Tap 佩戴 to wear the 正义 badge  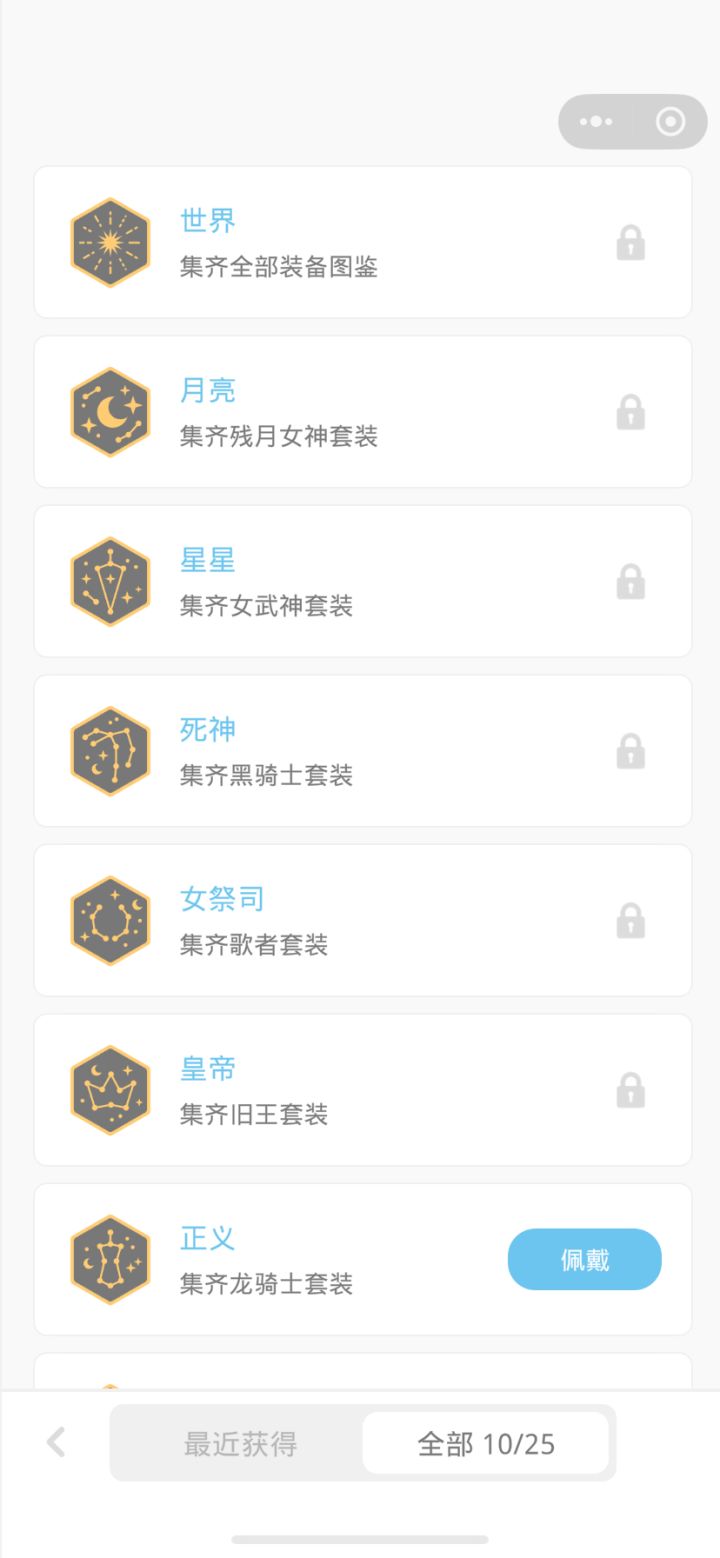(585, 1260)
